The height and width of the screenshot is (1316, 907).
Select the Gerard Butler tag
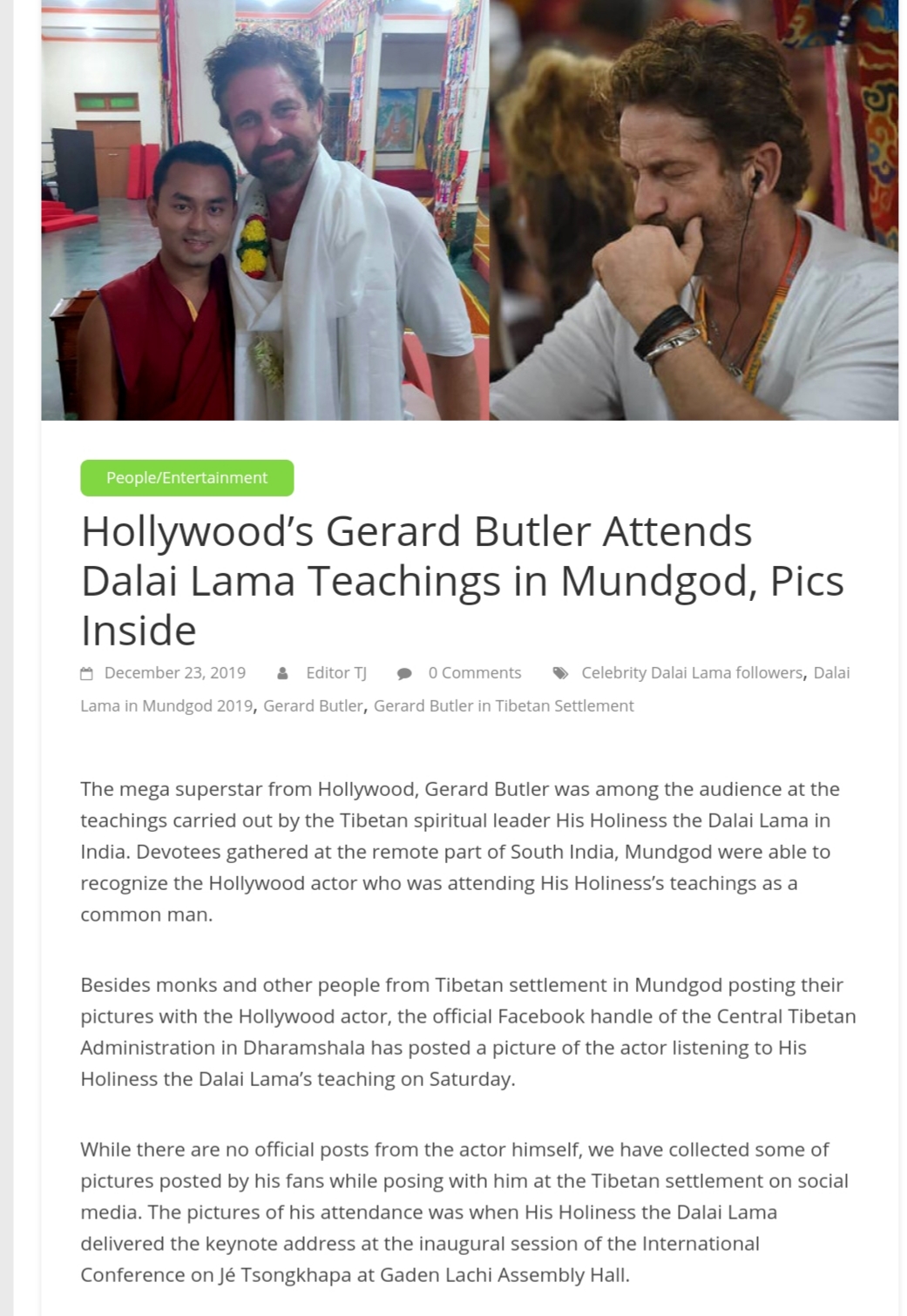[313, 705]
